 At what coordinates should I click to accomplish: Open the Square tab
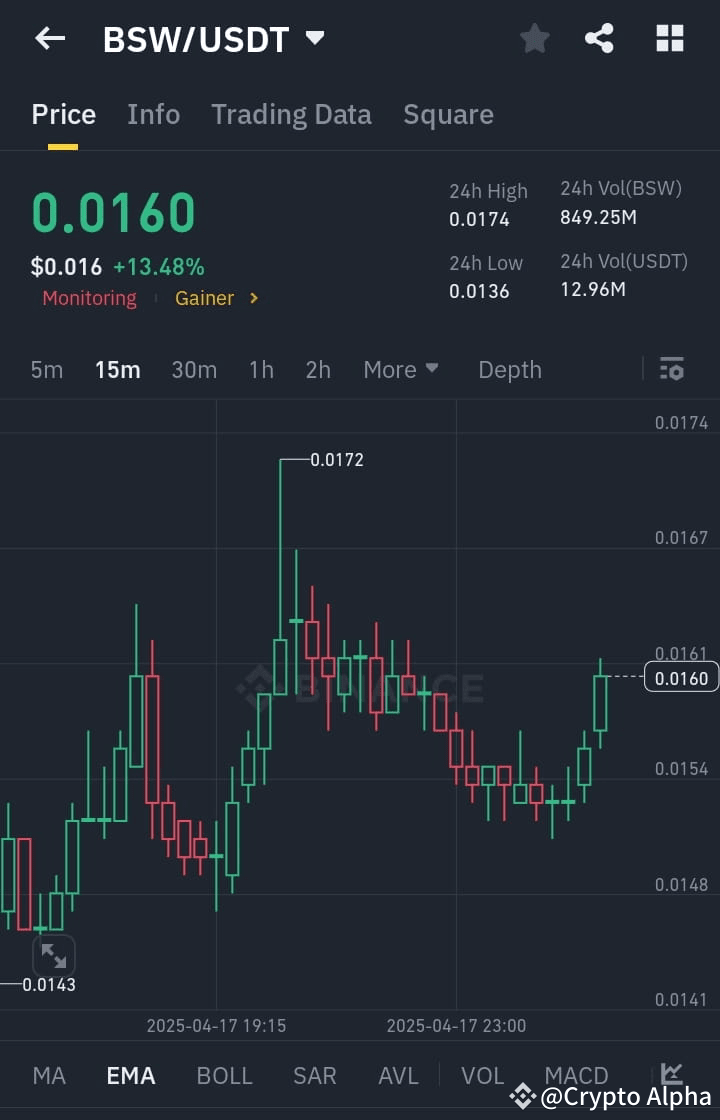448,114
